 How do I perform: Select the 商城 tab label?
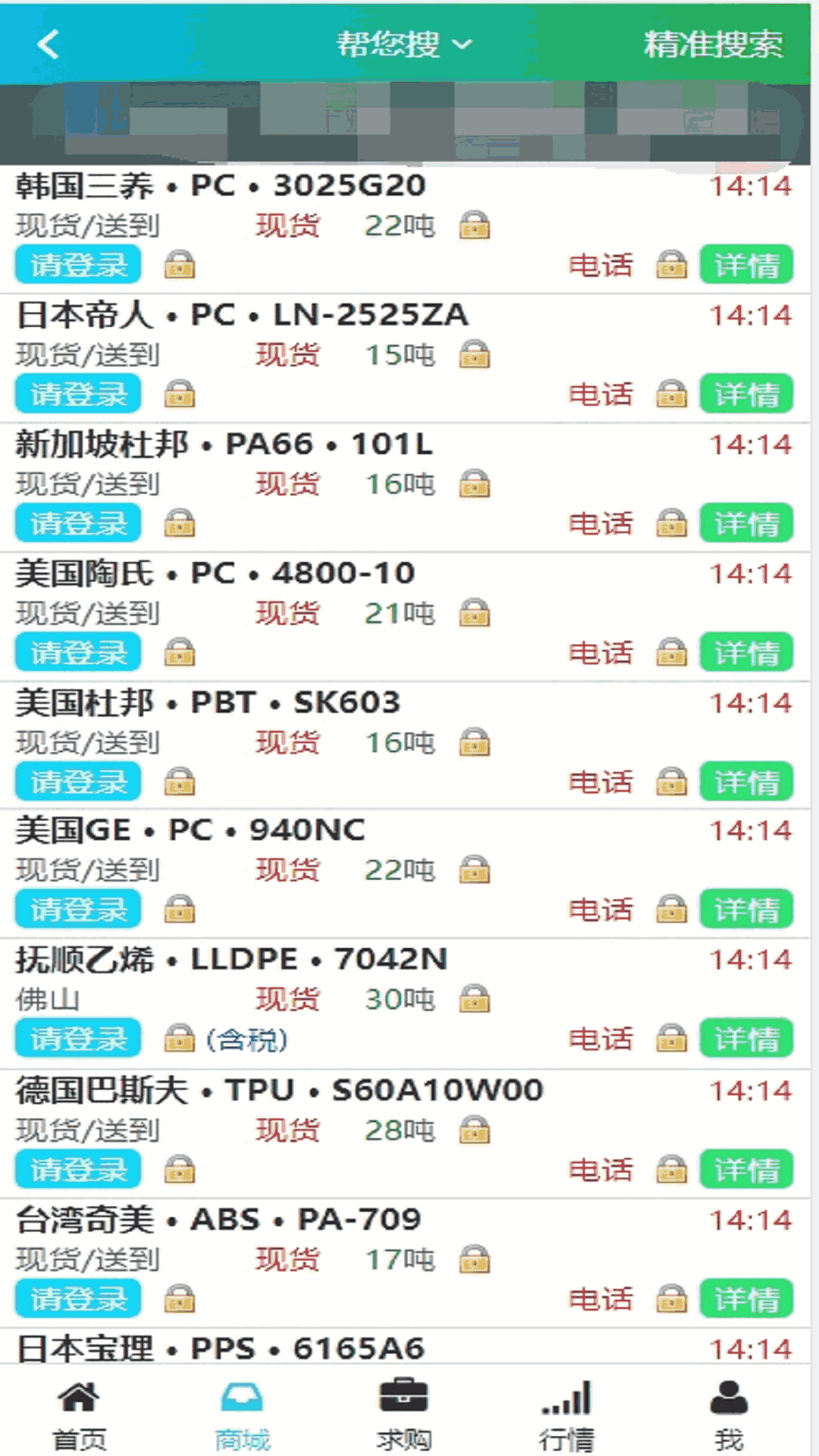click(x=241, y=1439)
